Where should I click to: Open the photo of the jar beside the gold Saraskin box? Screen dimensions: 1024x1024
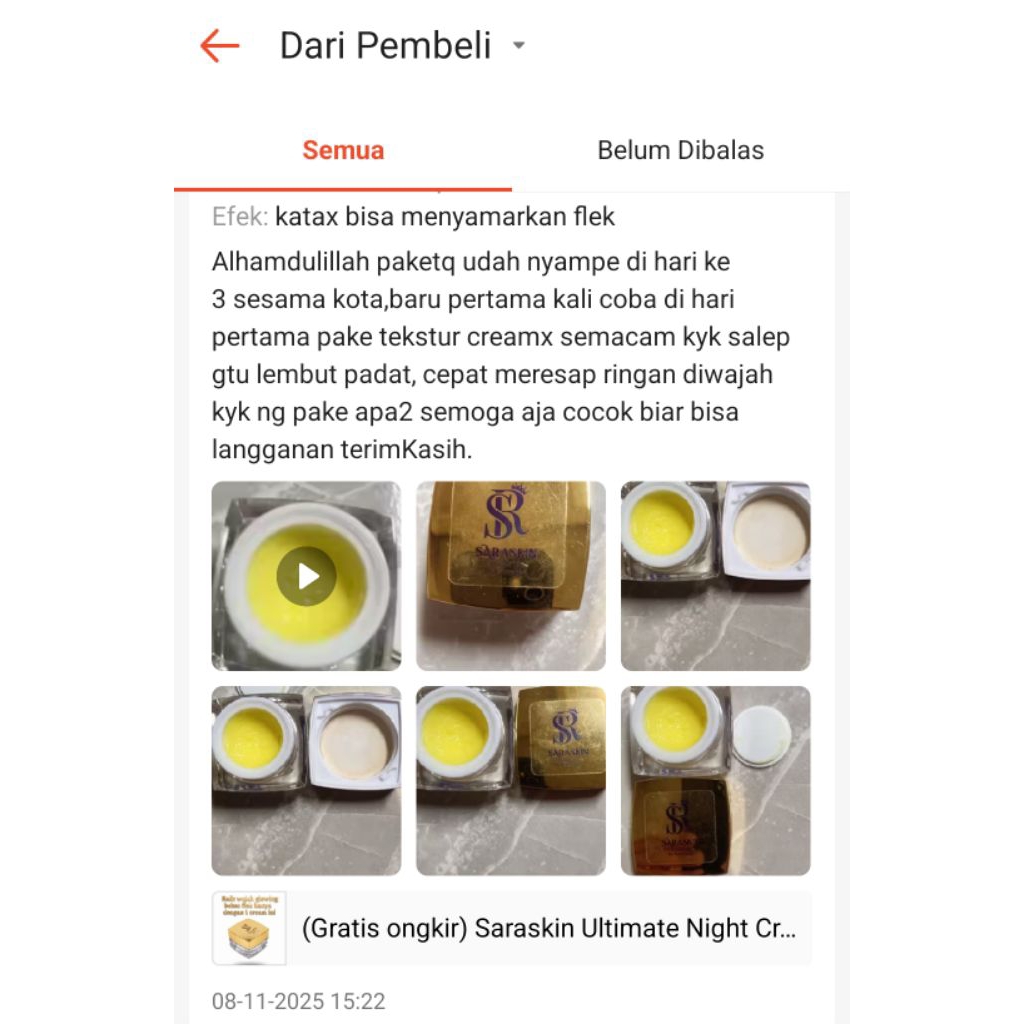(x=511, y=780)
